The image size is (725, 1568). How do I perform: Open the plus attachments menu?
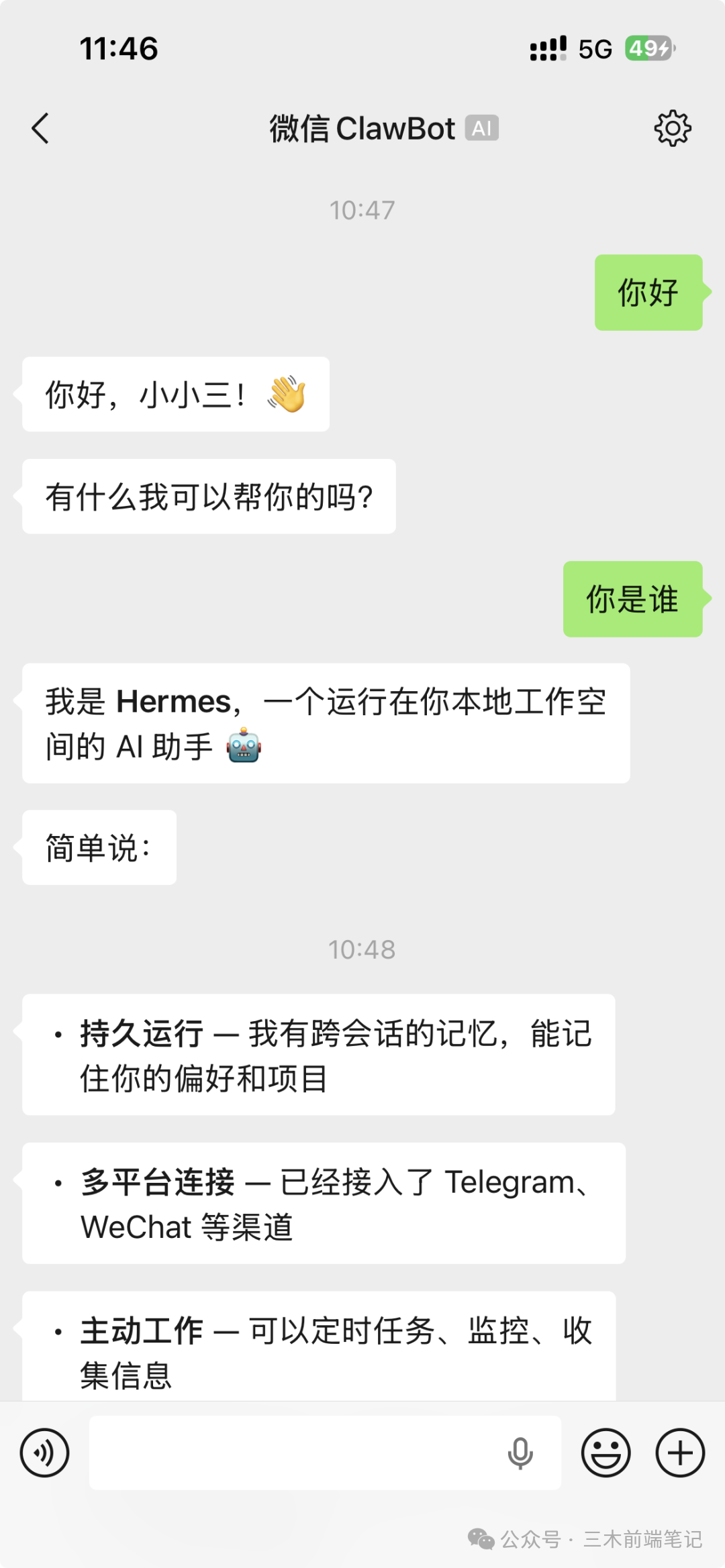680,1453
